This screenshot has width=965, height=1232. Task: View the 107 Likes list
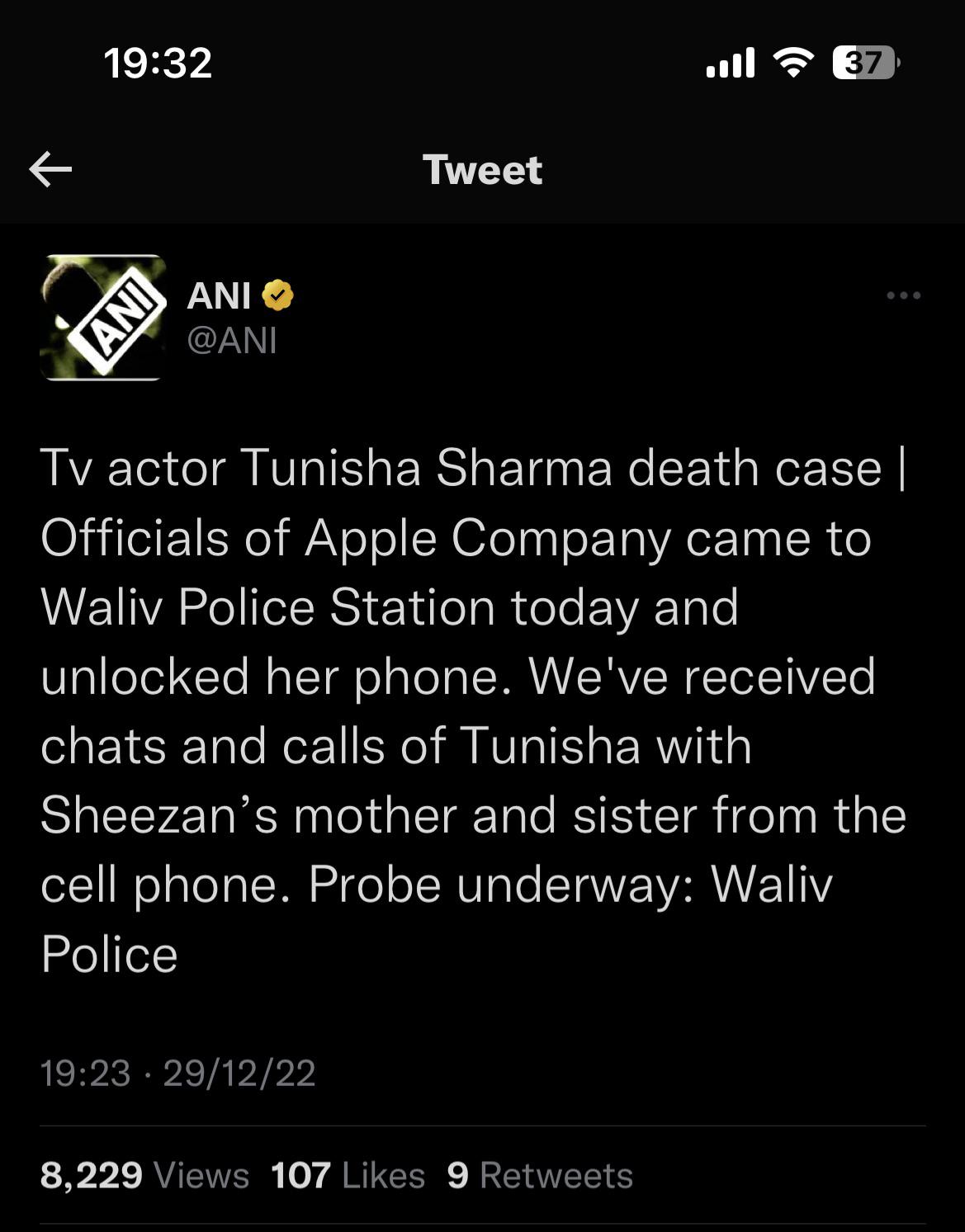tap(348, 1175)
